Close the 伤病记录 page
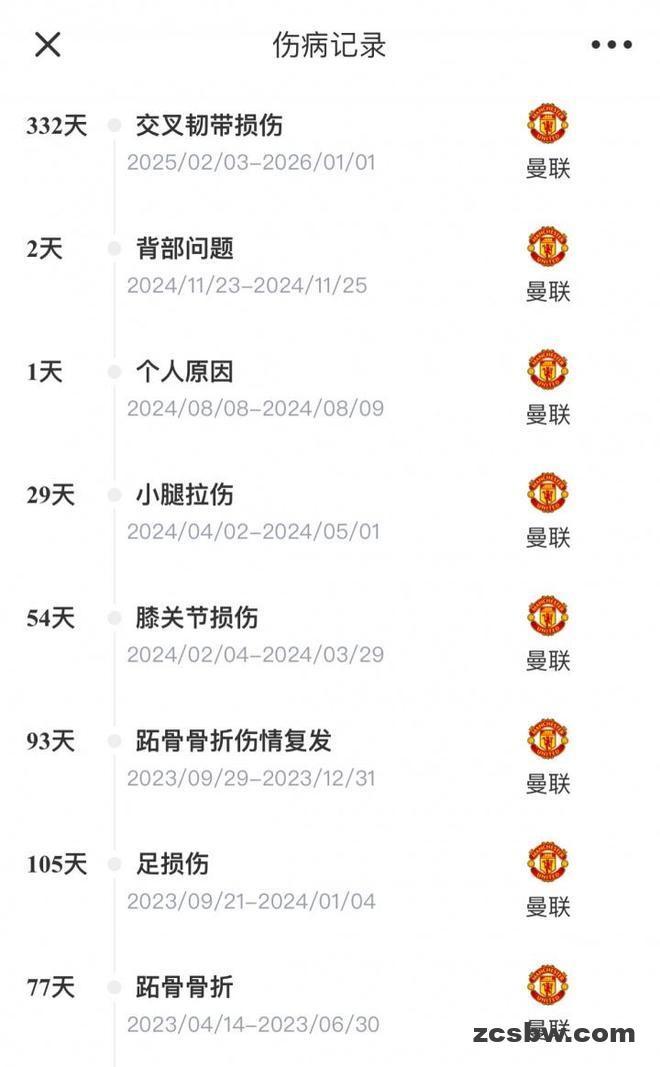 click(48, 44)
